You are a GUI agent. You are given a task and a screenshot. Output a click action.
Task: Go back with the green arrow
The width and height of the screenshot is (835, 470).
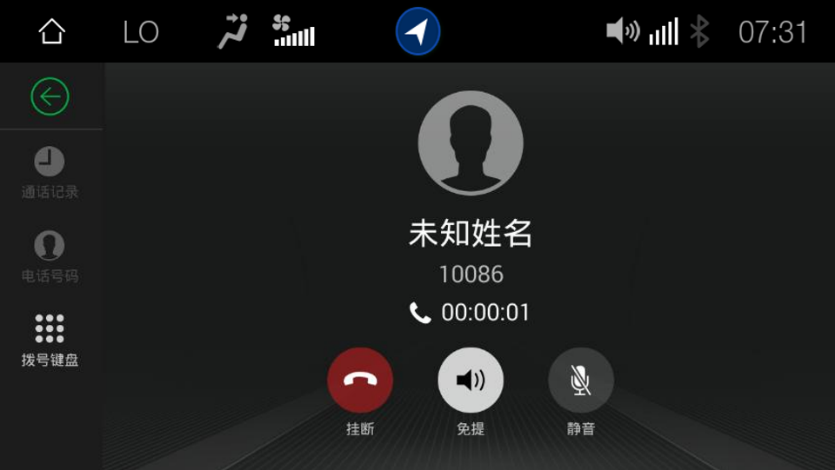[50, 97]
